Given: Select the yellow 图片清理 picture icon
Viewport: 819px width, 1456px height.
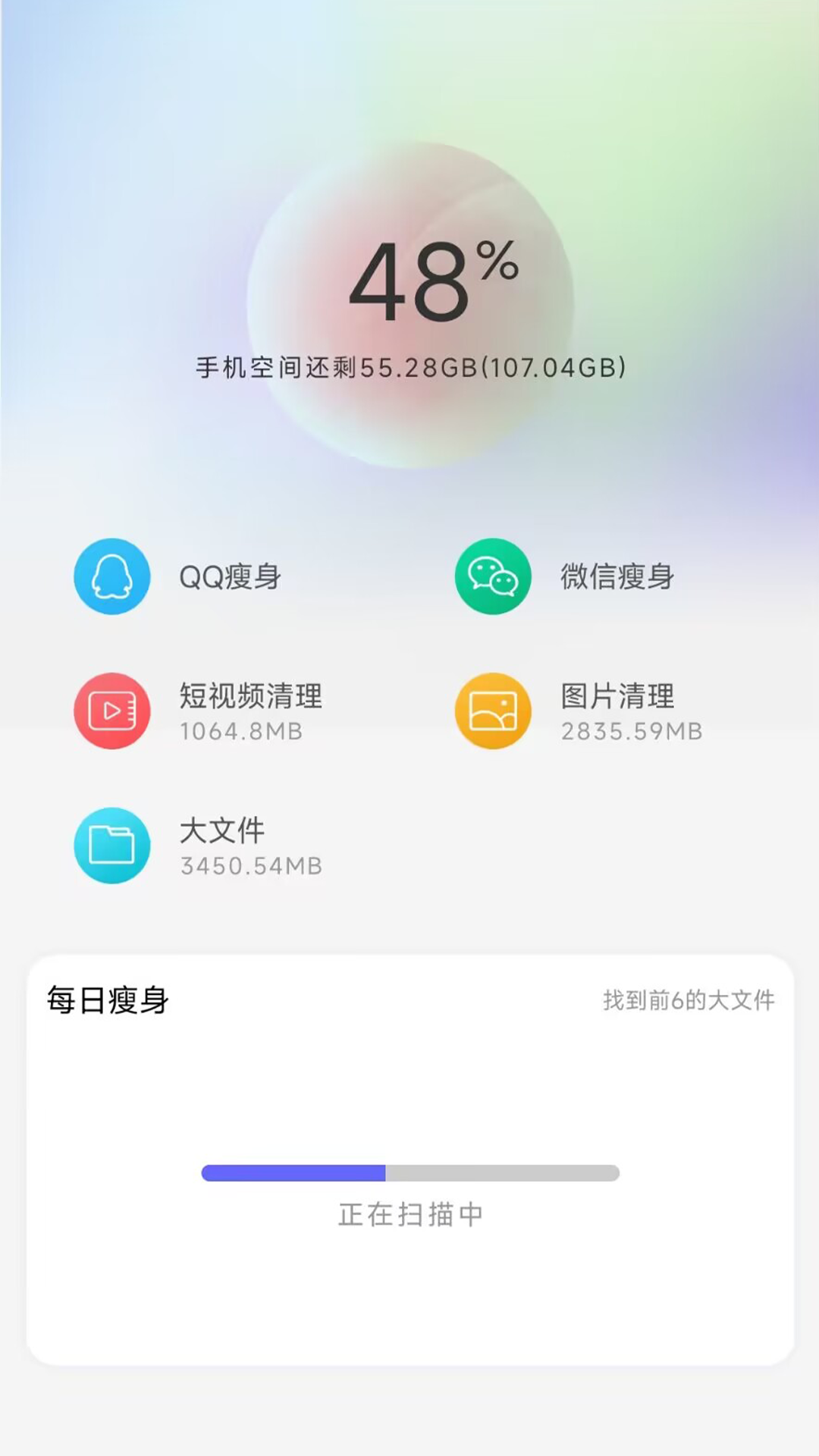Looking at the screenshot, I should (x=491, y=711).
